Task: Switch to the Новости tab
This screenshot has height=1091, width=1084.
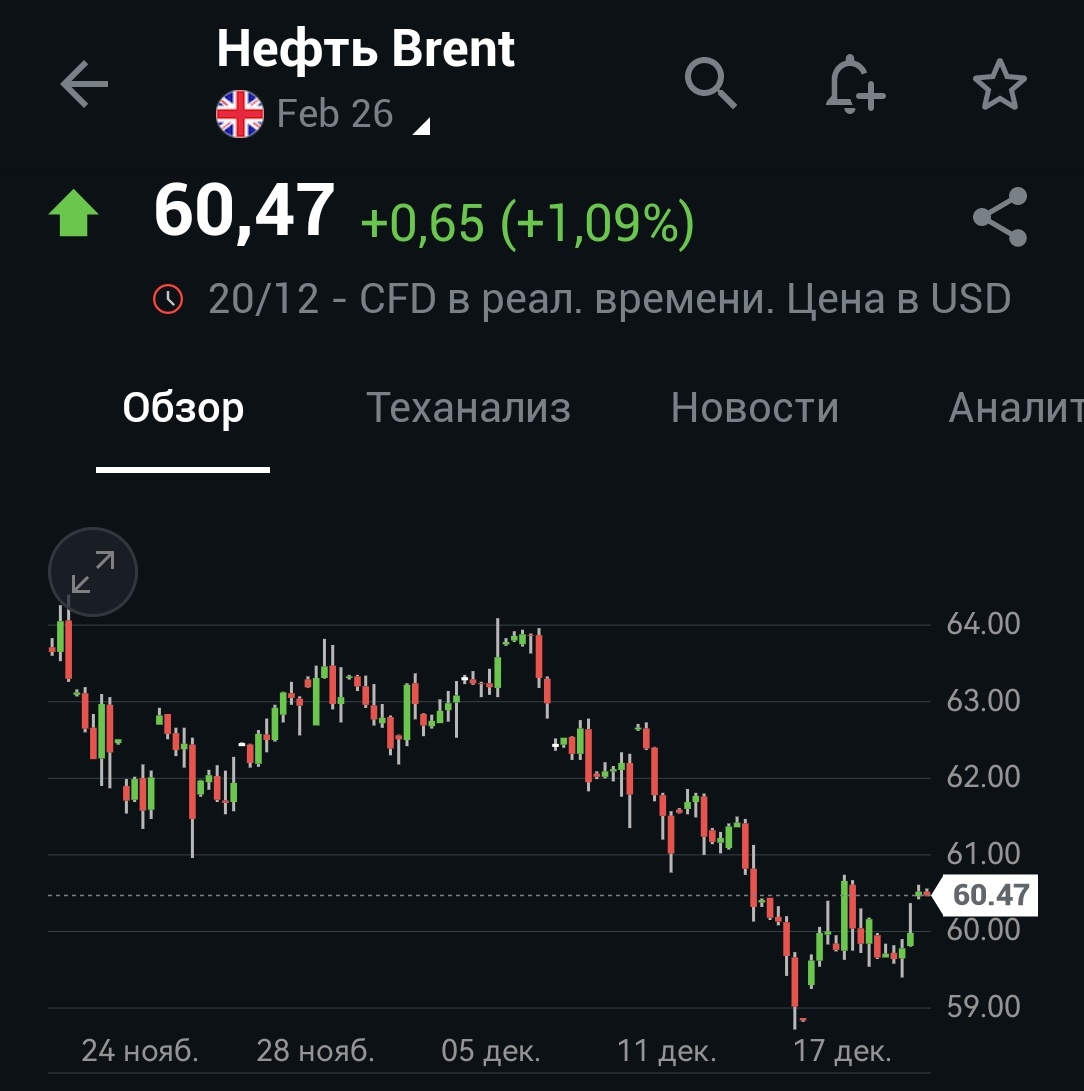Action: point(754,408)
